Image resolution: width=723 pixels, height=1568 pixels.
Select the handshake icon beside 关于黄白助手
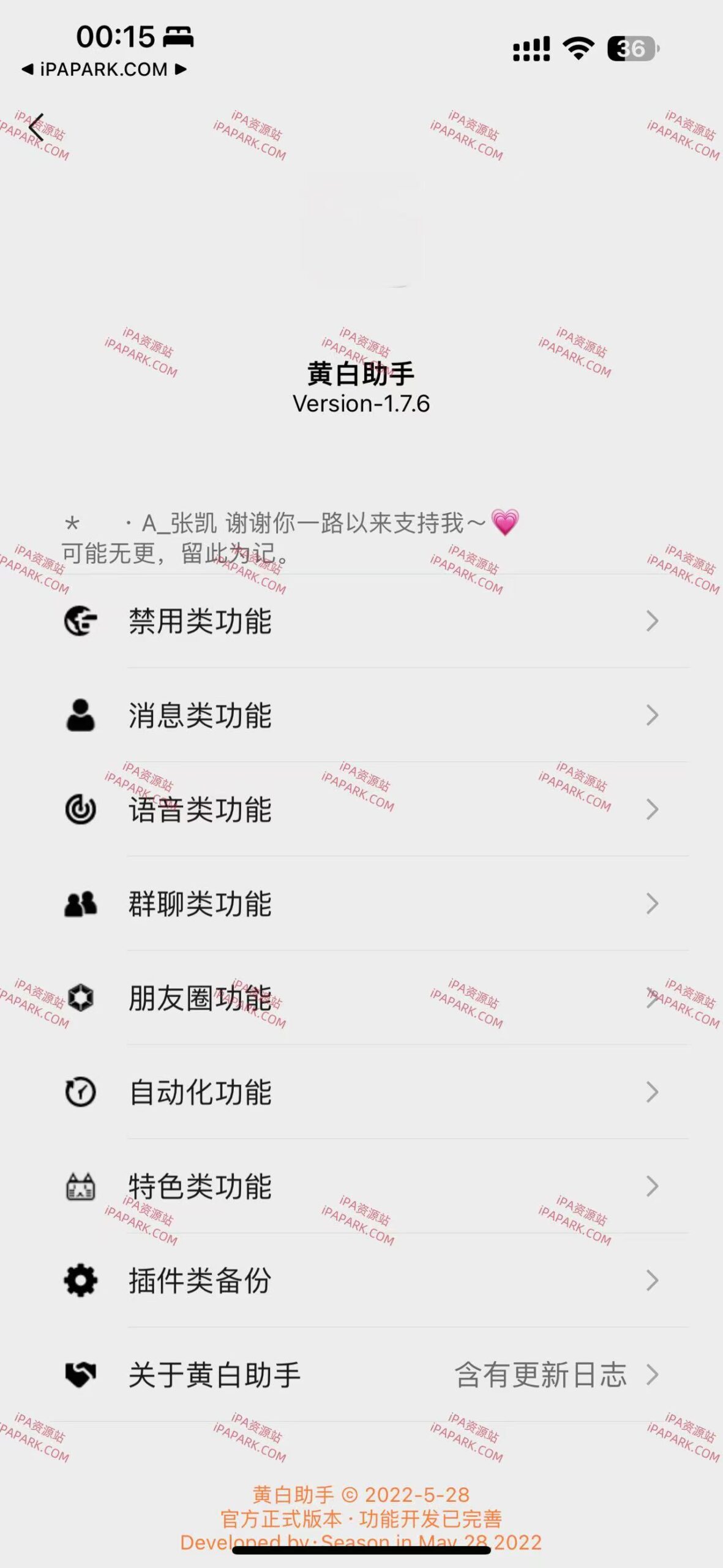coord(80,1374)
